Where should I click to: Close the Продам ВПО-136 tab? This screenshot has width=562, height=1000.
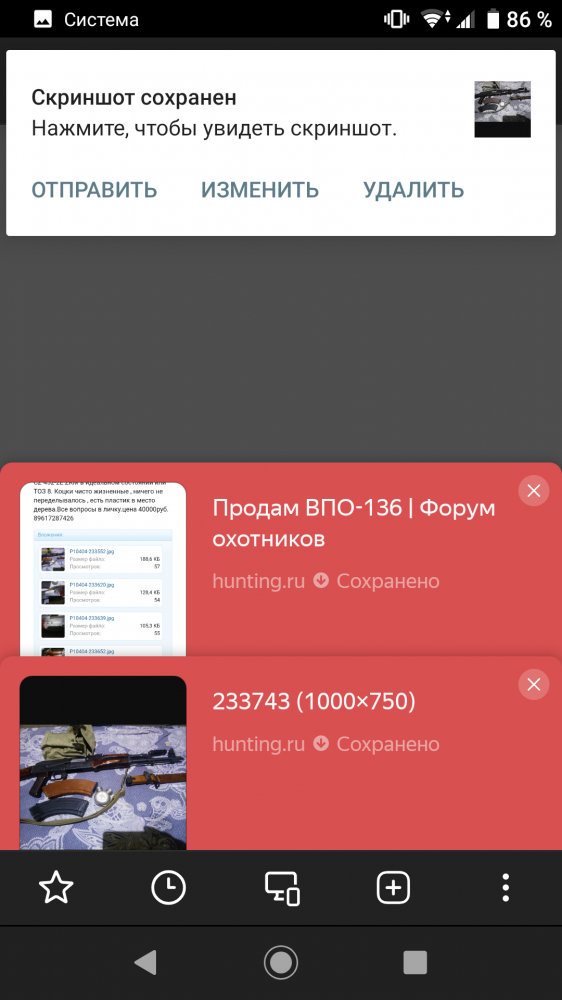pyautogui.click(x=534, y=490)
